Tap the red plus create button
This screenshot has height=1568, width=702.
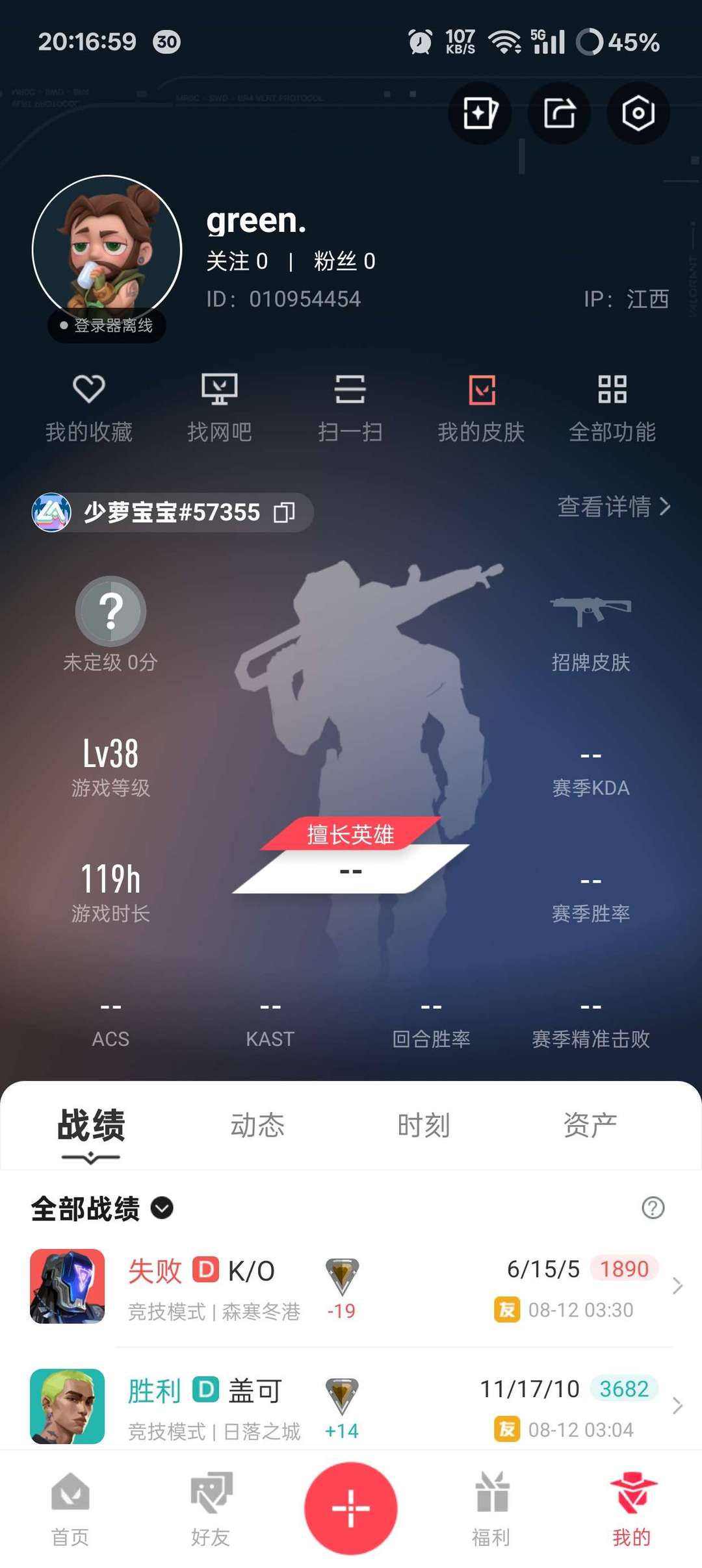[351, 1508]
